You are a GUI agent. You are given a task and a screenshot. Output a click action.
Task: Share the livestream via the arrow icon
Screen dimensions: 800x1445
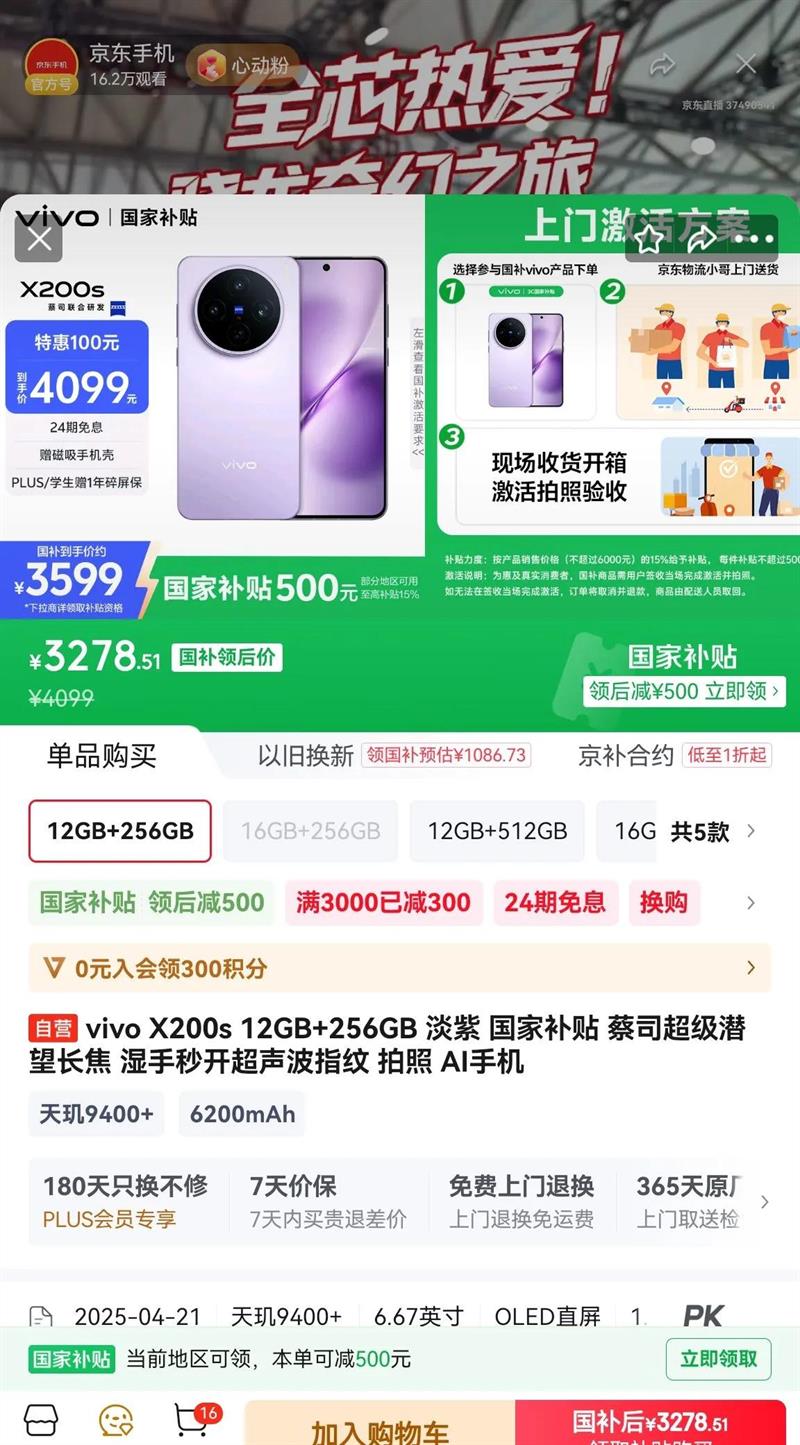(x=663, y=63)
